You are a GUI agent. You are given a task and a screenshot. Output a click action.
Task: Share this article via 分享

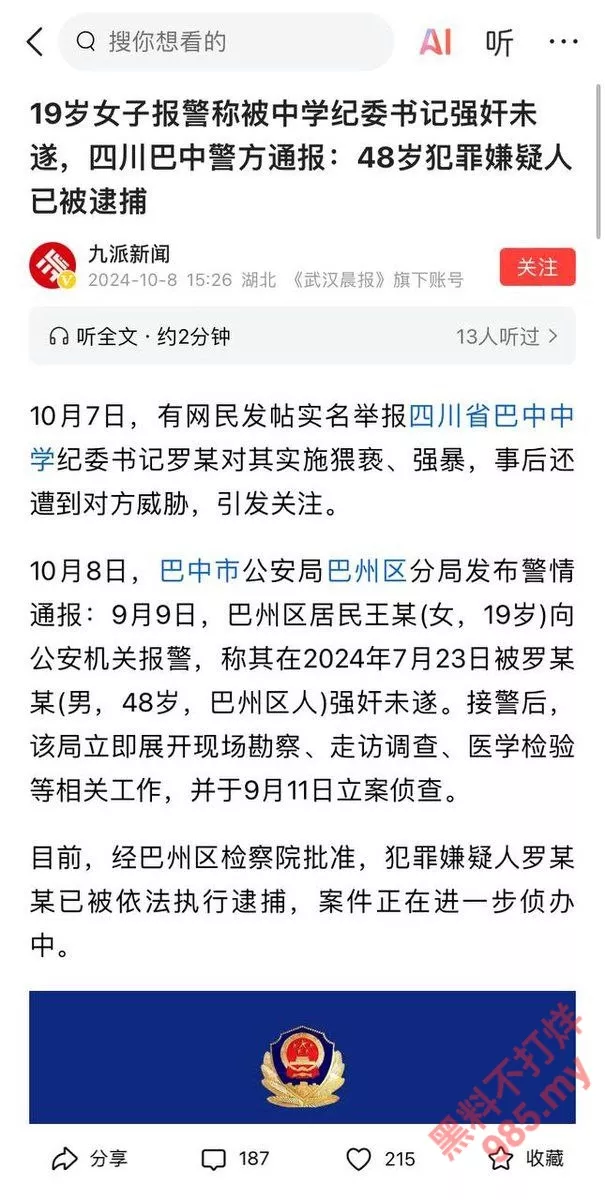coord(89,1158)
